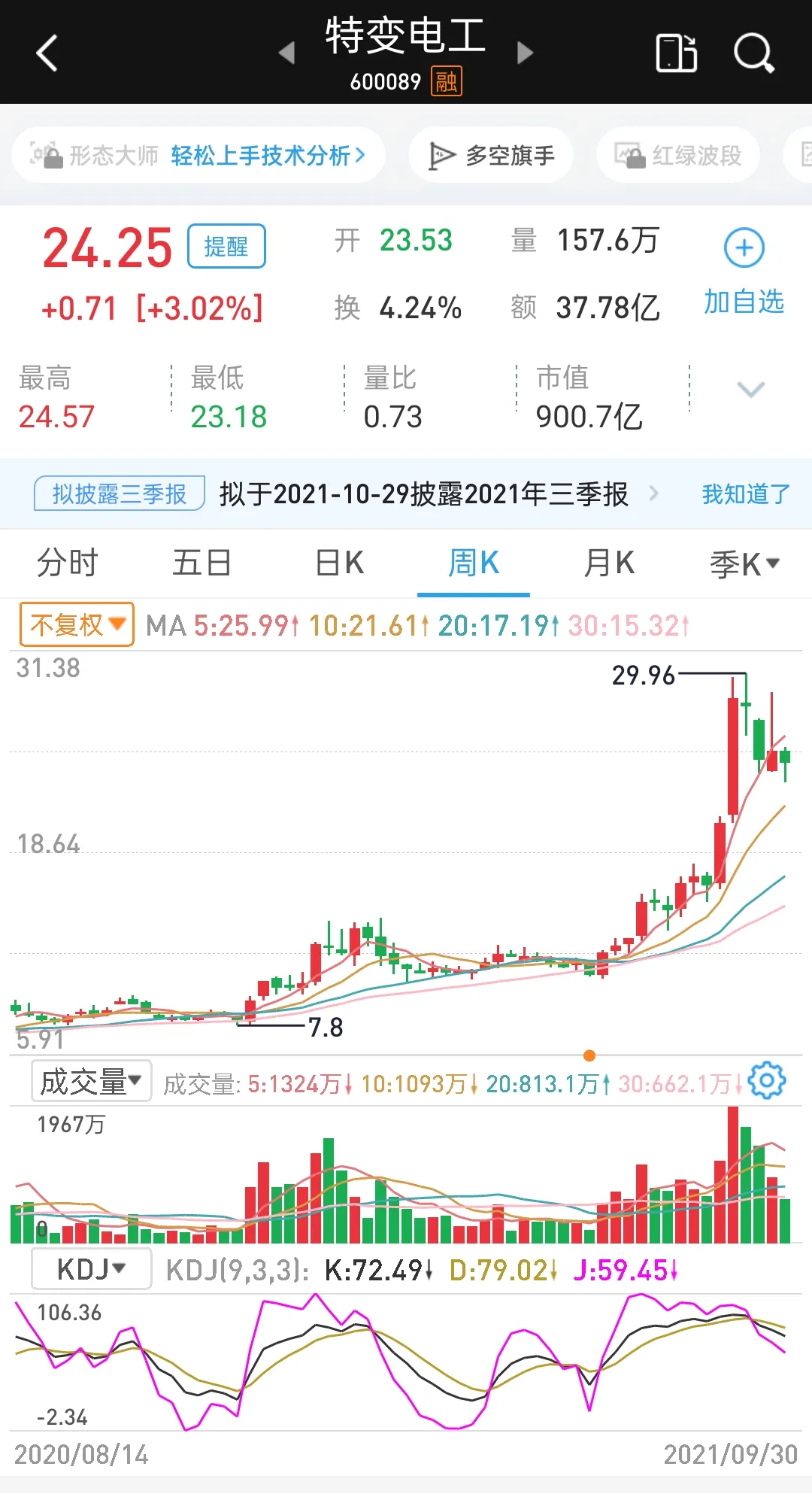
Task: Open the 多空旗手 indicator chip
Action: (491, 156)
